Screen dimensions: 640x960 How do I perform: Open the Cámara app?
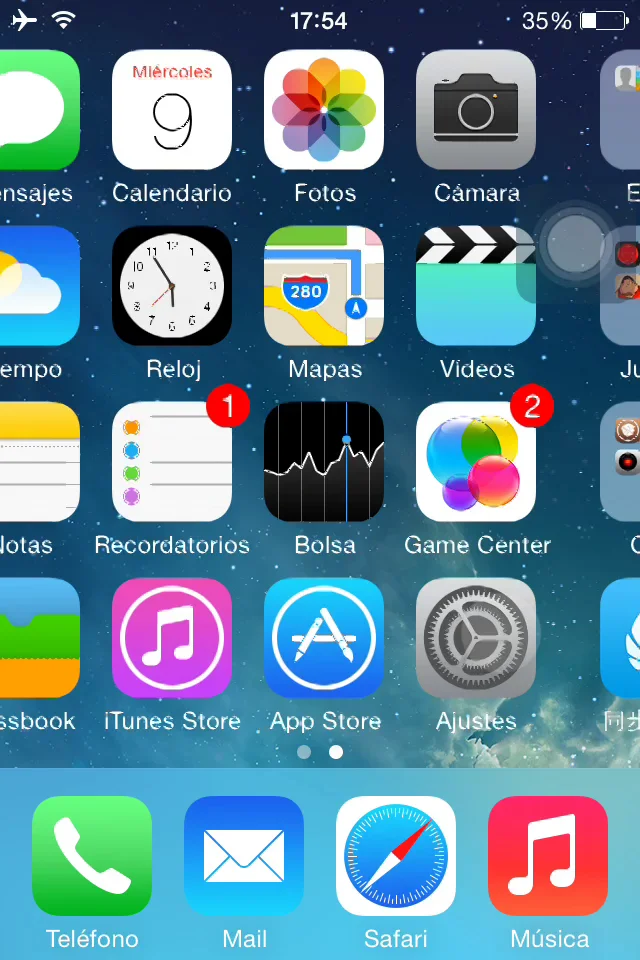tap(476, 110)
